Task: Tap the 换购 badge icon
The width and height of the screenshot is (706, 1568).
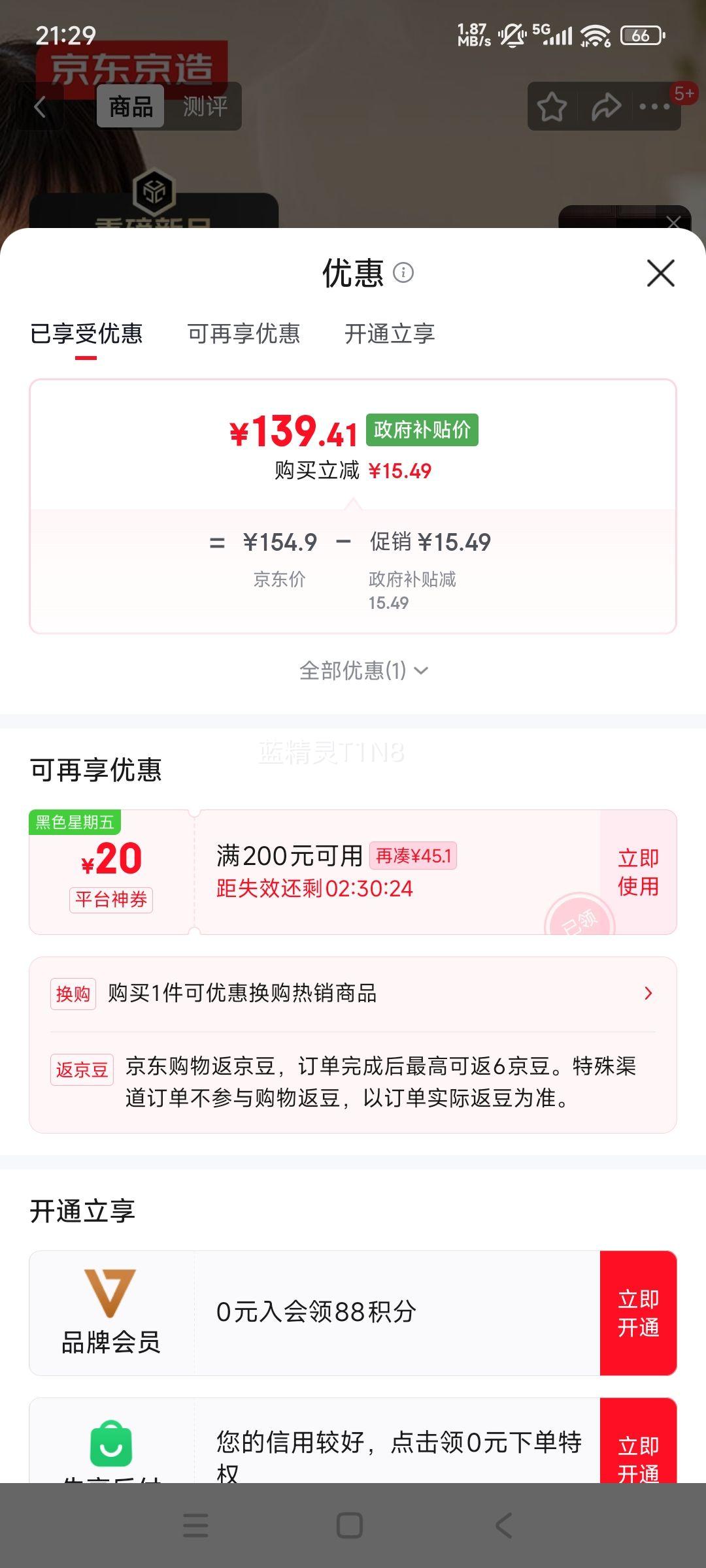Action: [73, 994]
